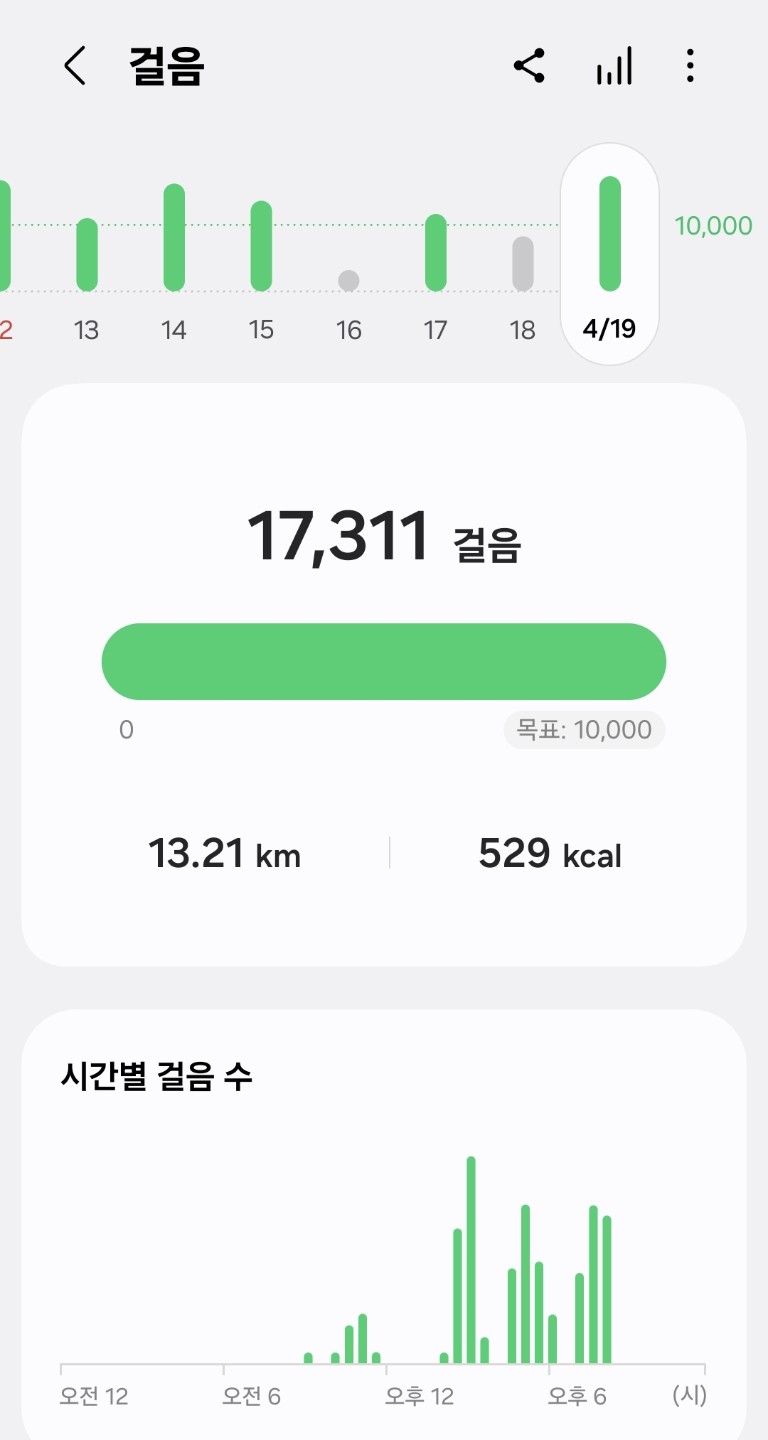Tap the 목표: 10,000 goal chip

[x=584, y=730]
